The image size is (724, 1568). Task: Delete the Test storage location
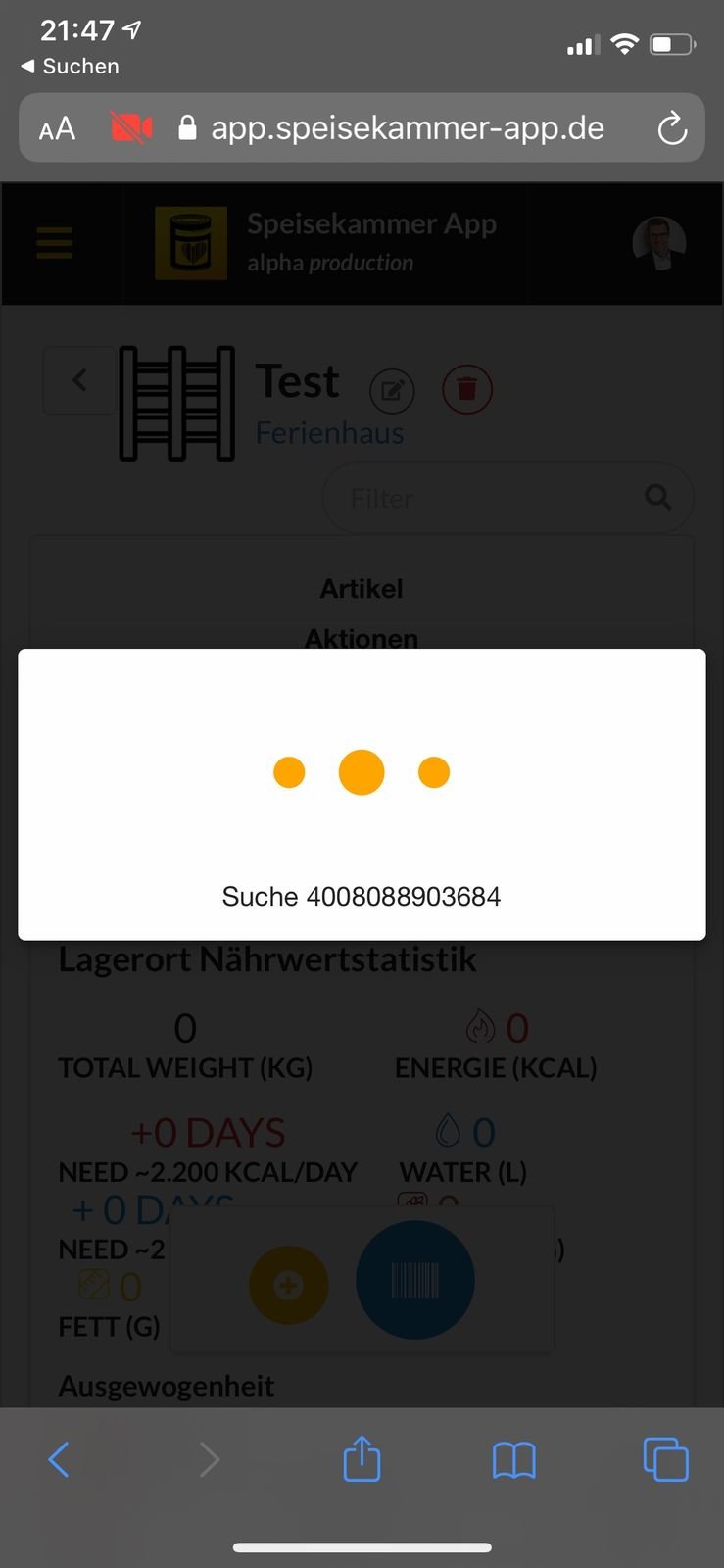pyautogui.click(x=467, y=389)
